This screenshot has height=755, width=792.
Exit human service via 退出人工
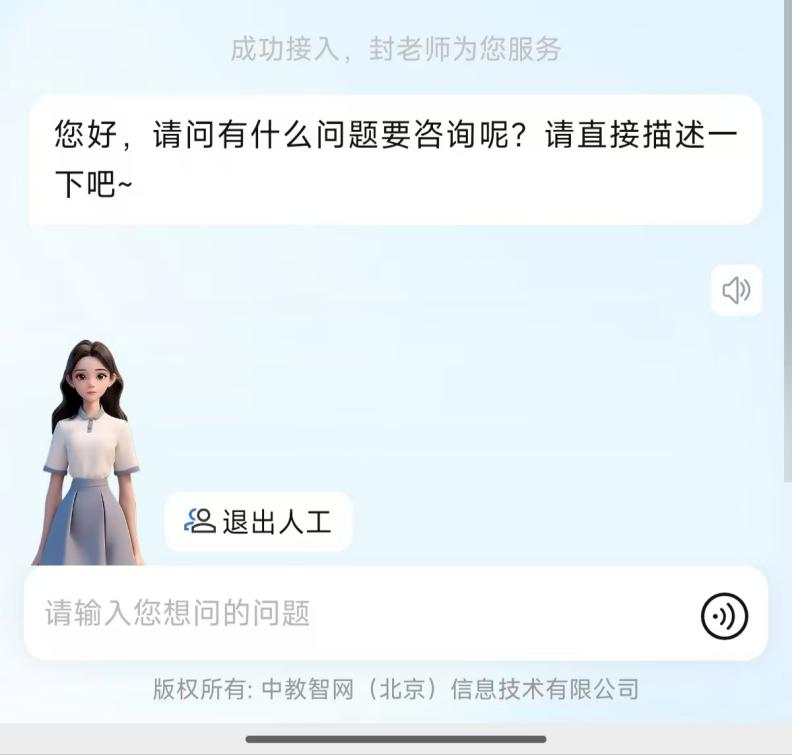(259, 521)
